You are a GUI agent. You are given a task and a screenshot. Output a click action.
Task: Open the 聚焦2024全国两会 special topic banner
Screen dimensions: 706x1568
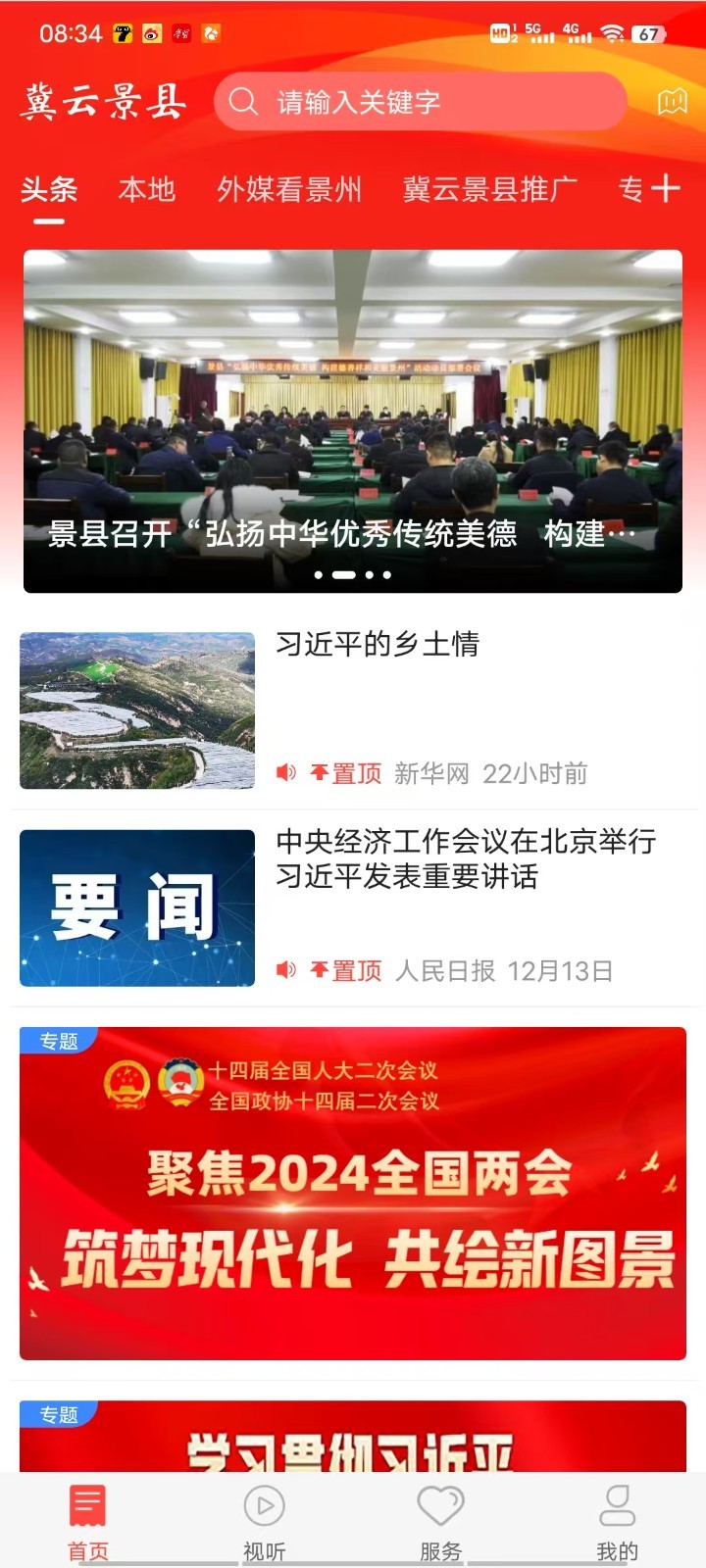click(353, 1194)
